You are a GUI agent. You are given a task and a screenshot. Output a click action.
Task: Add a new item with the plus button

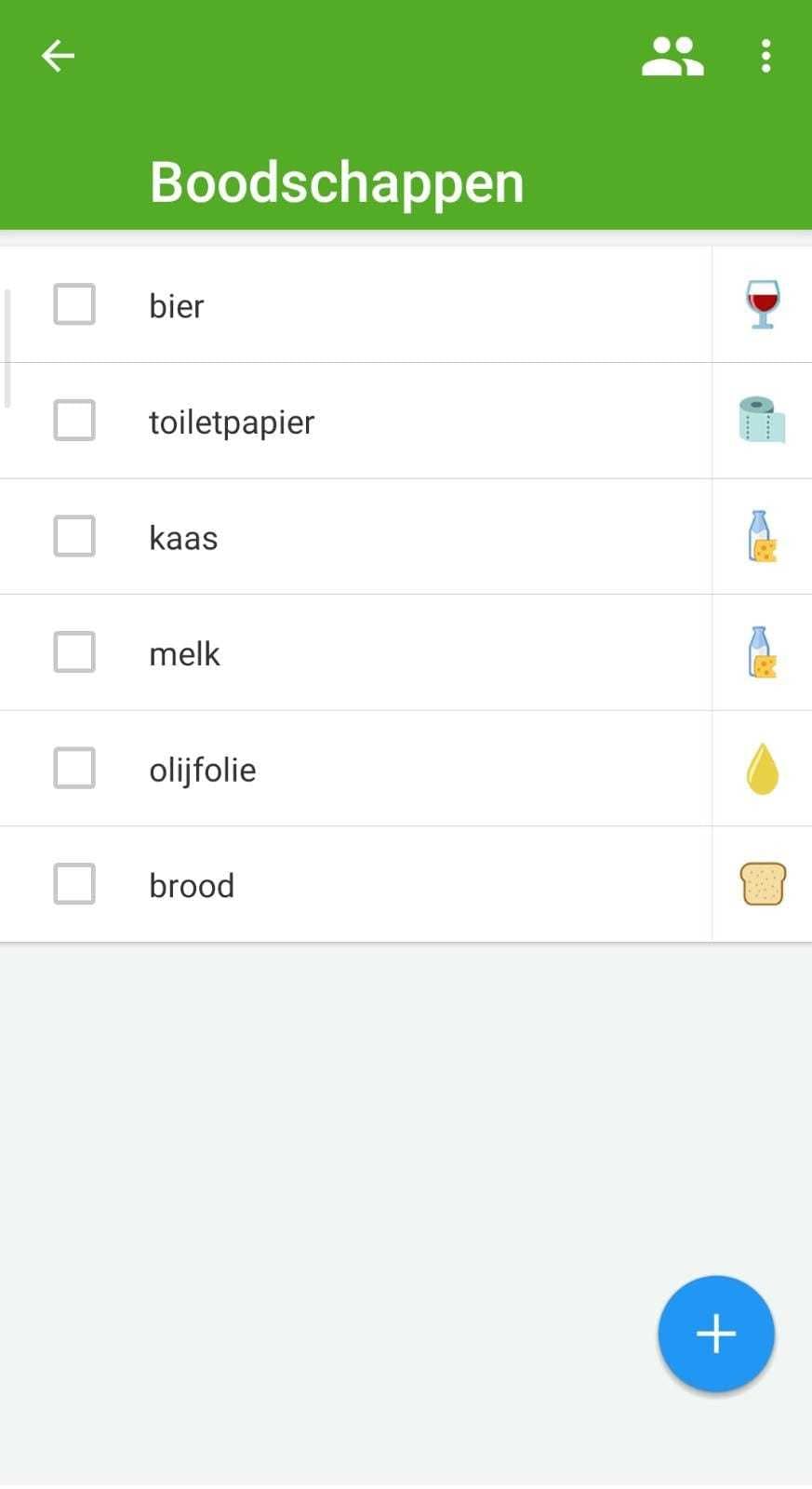(x=715, y=1333)
